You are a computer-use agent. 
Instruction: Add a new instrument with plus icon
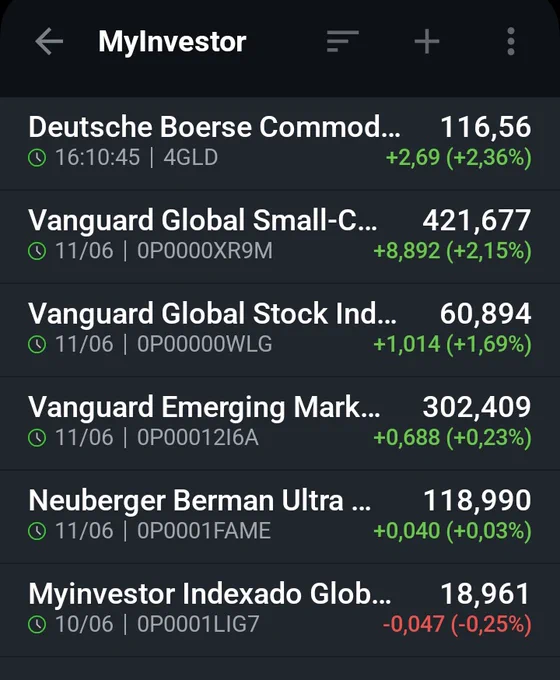(x=427, y=42)
